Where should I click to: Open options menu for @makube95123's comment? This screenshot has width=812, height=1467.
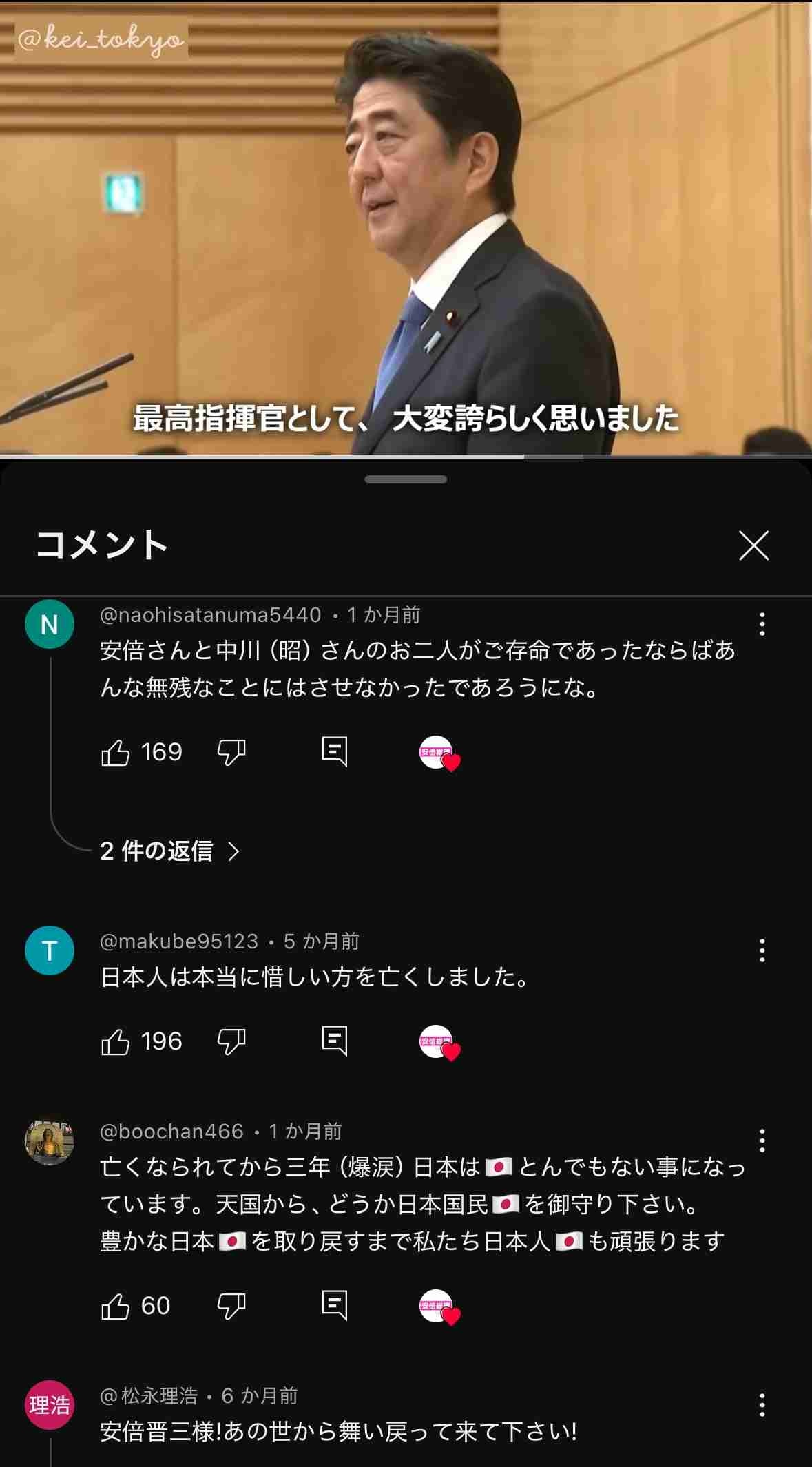pos(762,950)
